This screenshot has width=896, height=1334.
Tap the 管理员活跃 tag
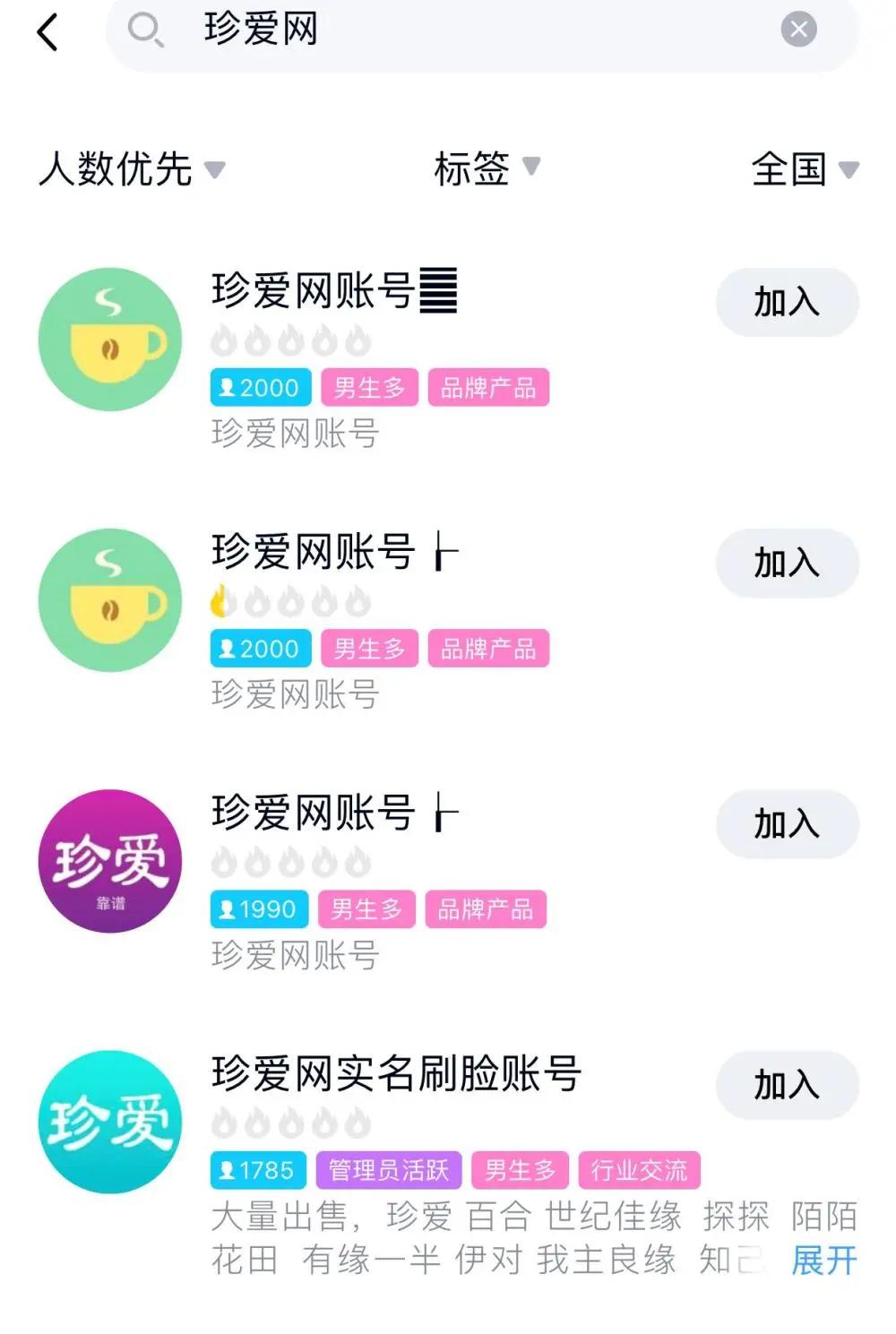(388, 1169)
